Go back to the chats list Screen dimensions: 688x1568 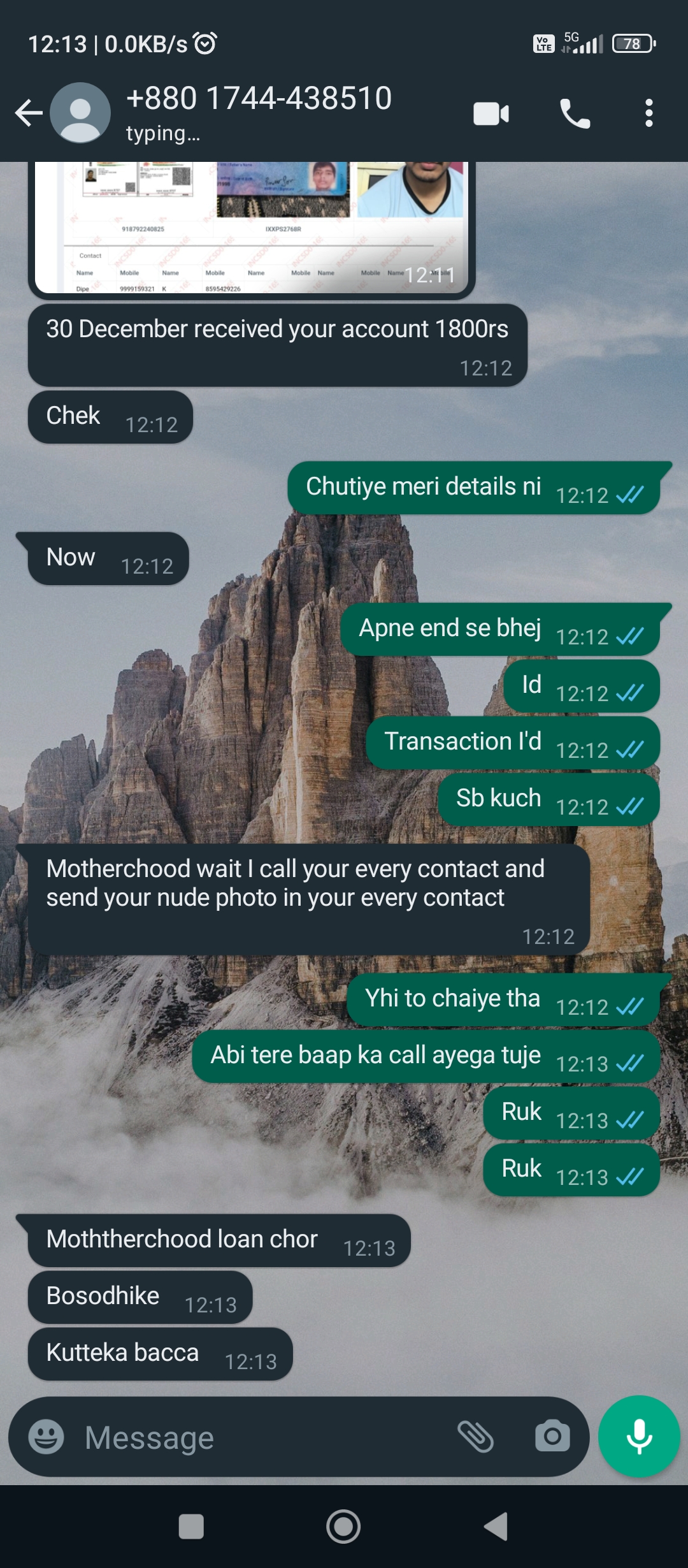pyautogui.click(x=29, y=113)
